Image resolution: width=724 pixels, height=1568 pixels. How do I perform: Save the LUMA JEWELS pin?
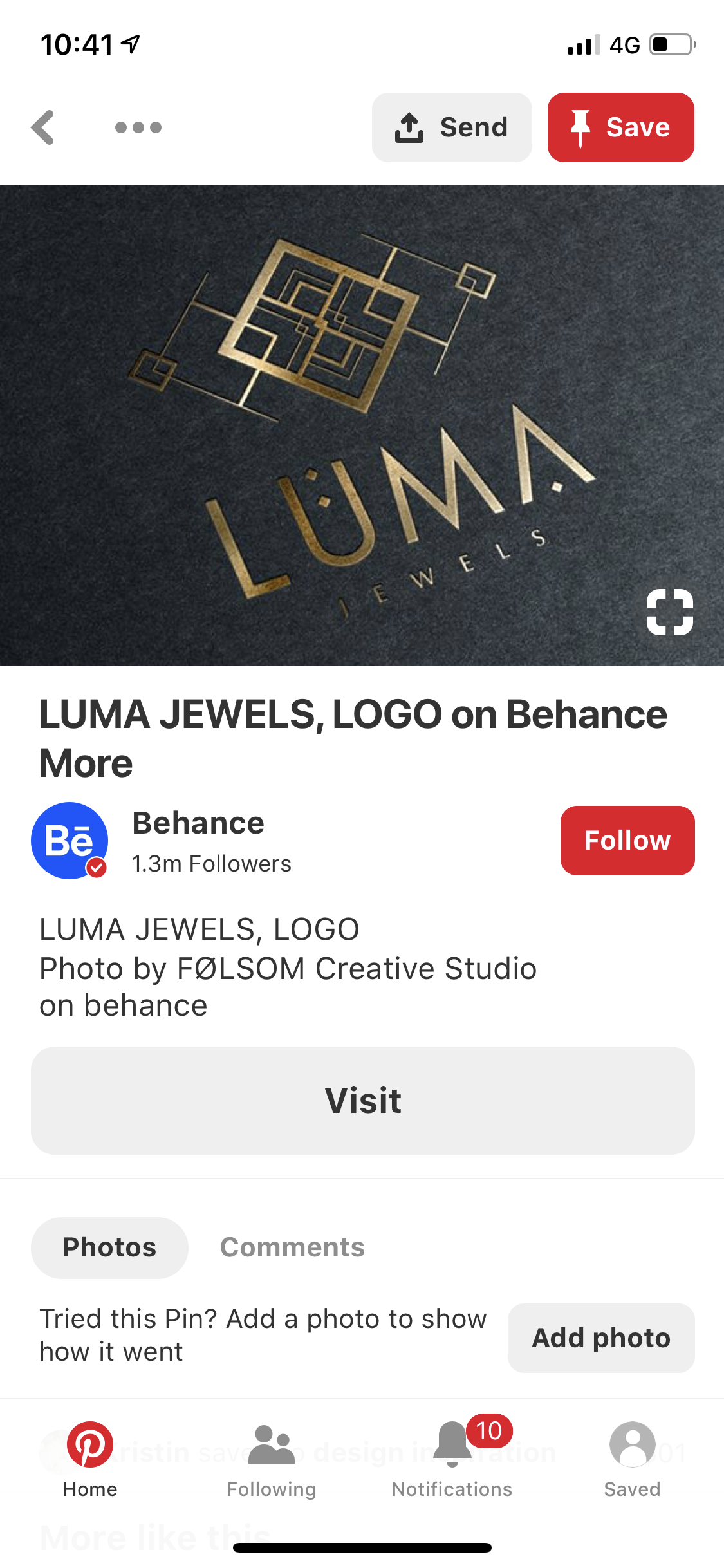(x=620, y=127)
